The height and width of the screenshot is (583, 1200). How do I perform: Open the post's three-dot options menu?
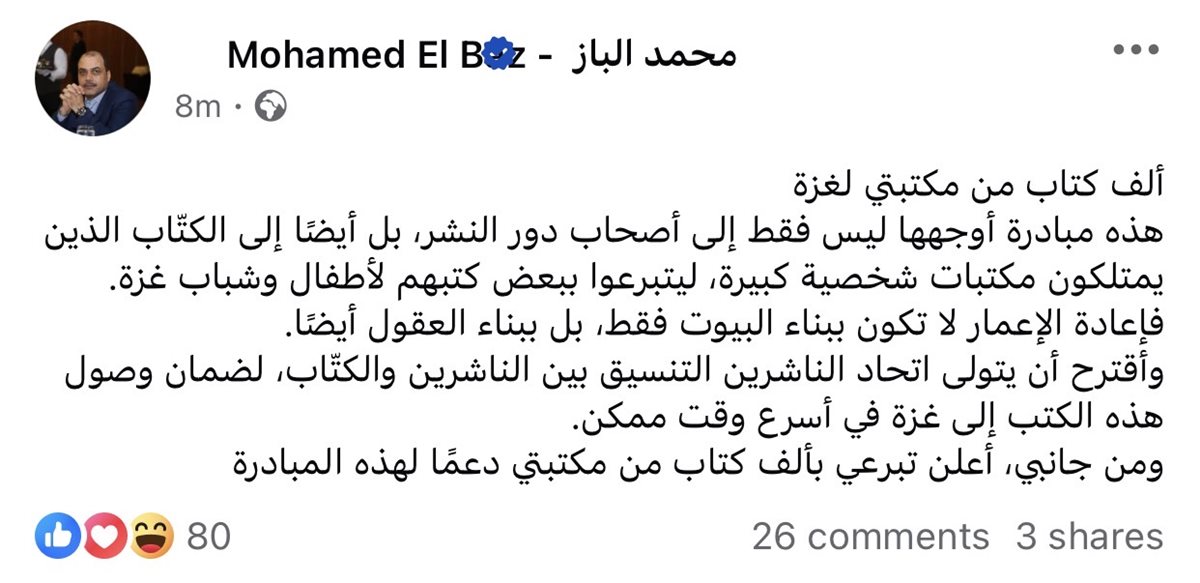(x=1137, y=52)
